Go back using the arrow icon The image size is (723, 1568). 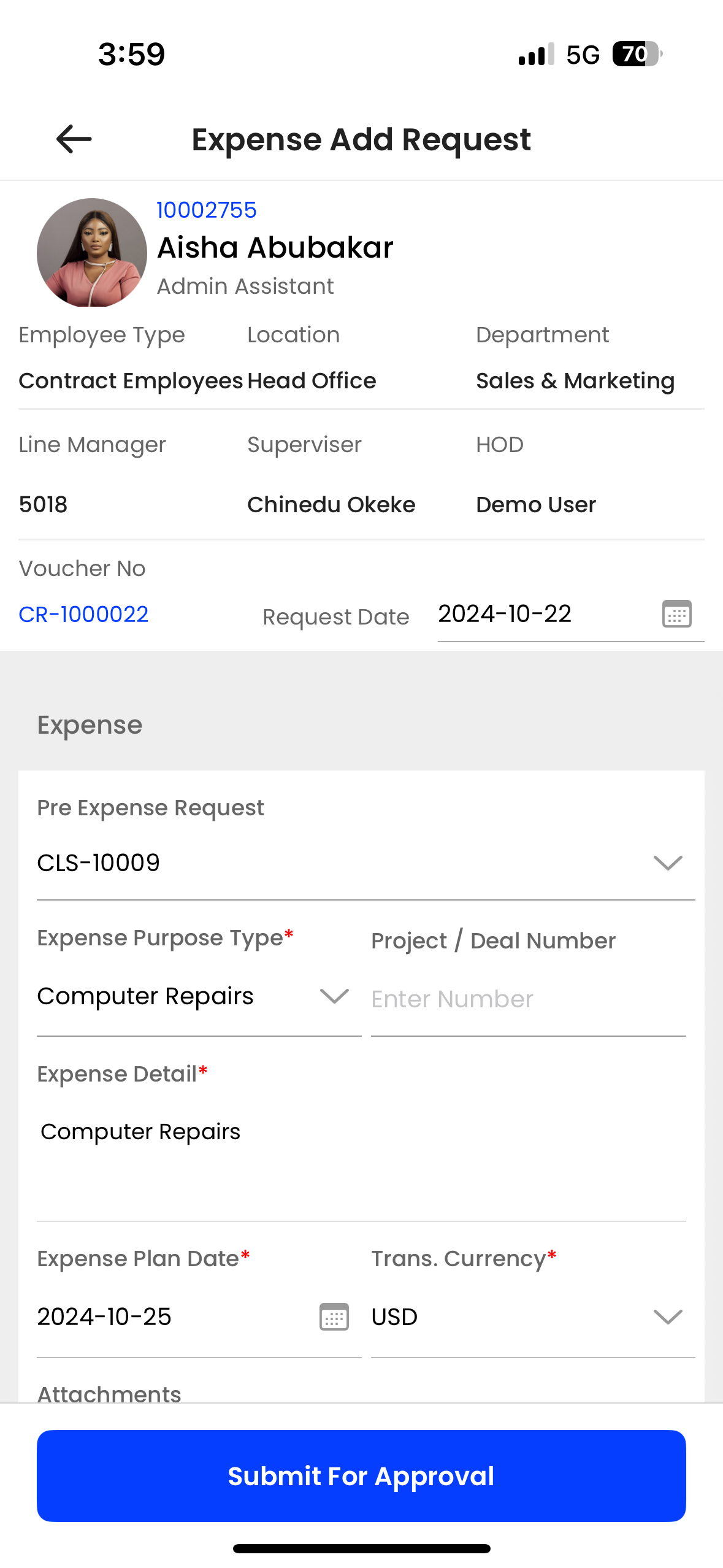(x=74, y=139)
